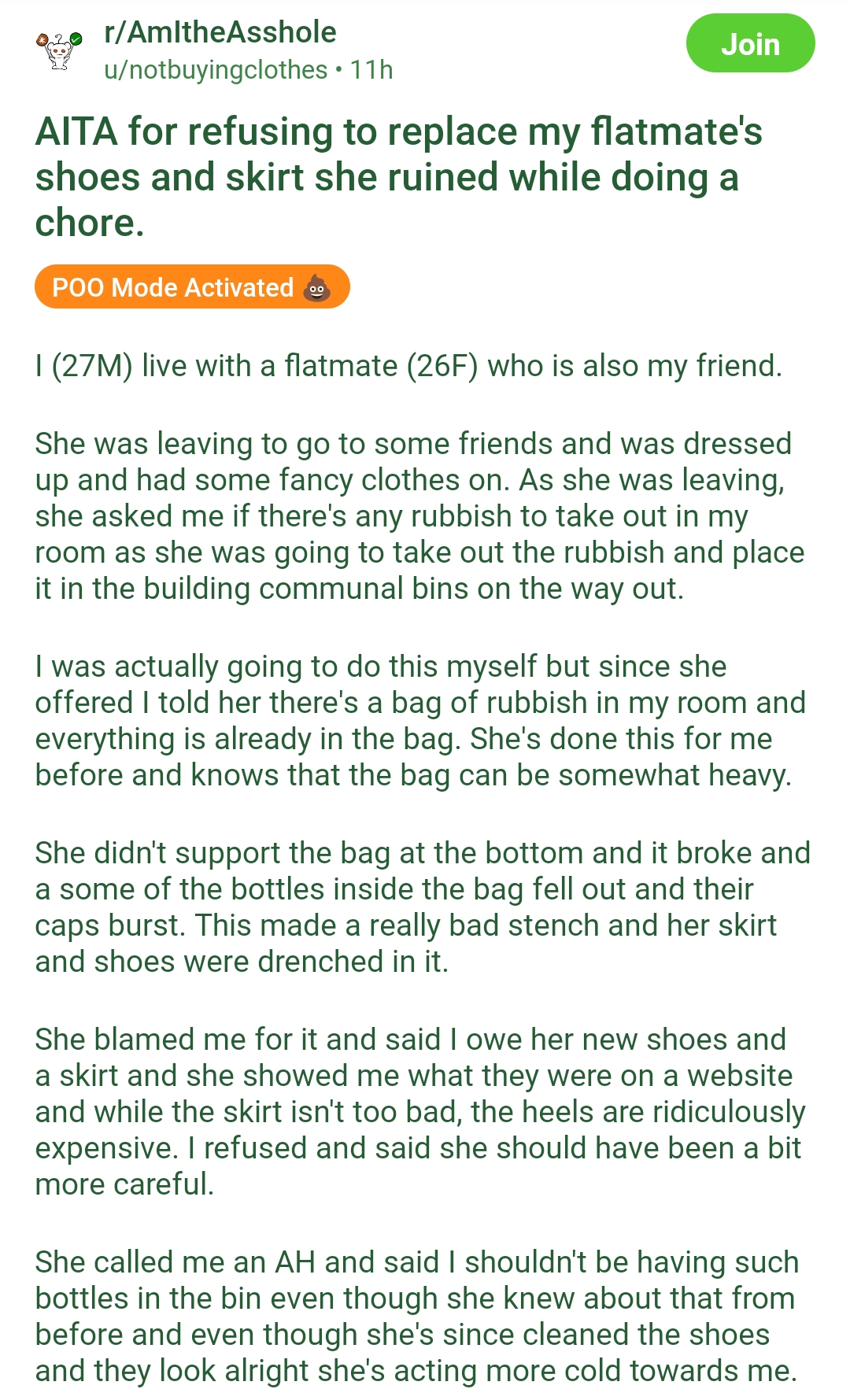Tap the POO Mode Activated flair

click(x=192, y=286)
